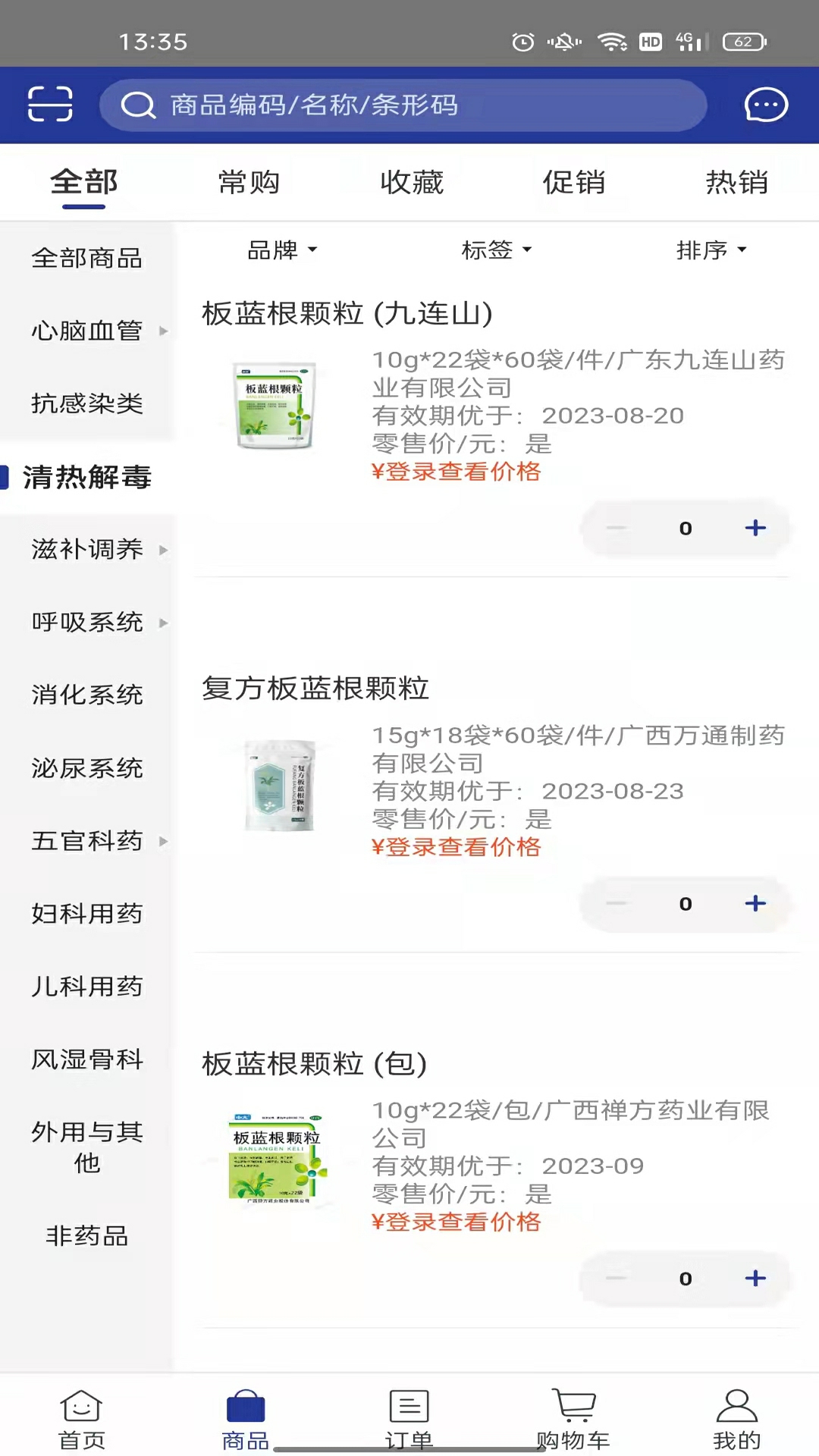The width and height of the screenshot is (819, 1456).
Task: Switch to the 收藏 tab
Action: [411, 182]
